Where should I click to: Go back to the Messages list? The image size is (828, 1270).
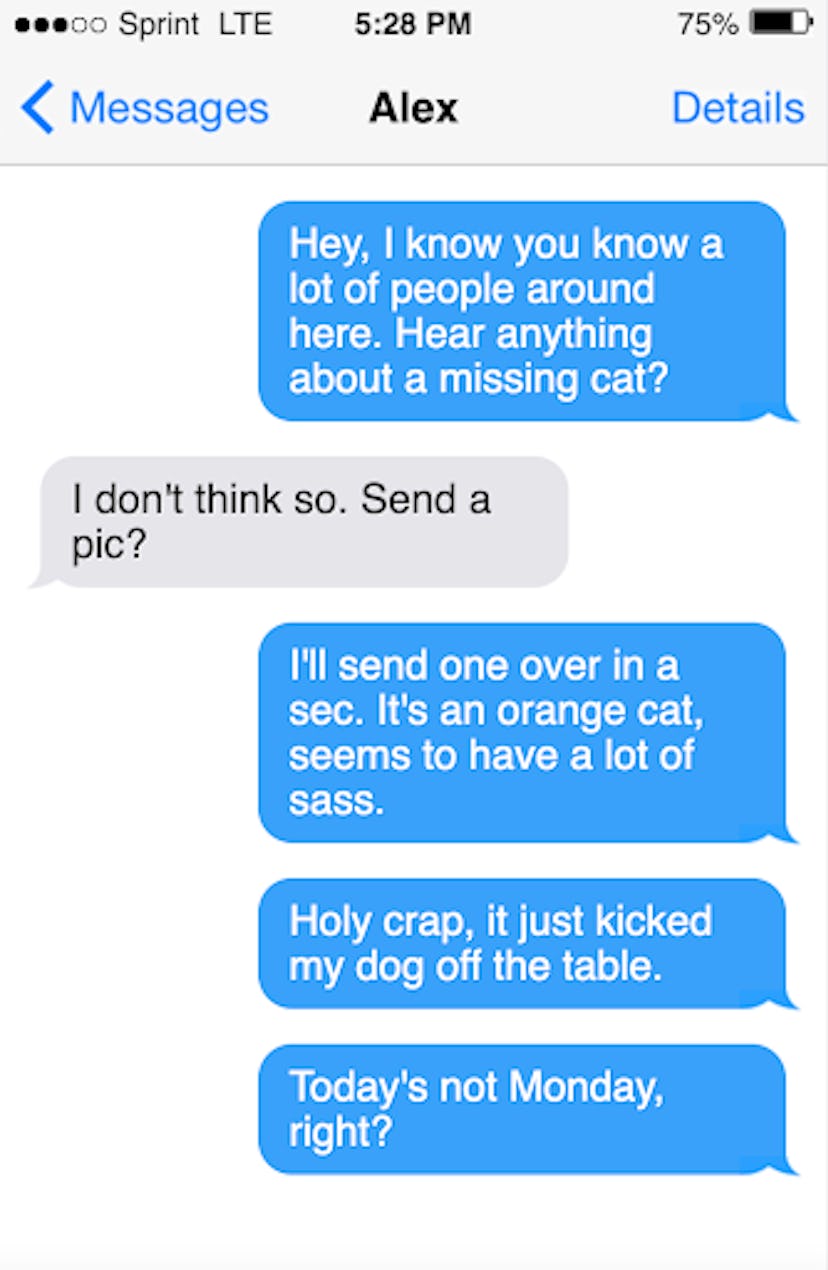point(146,108)
